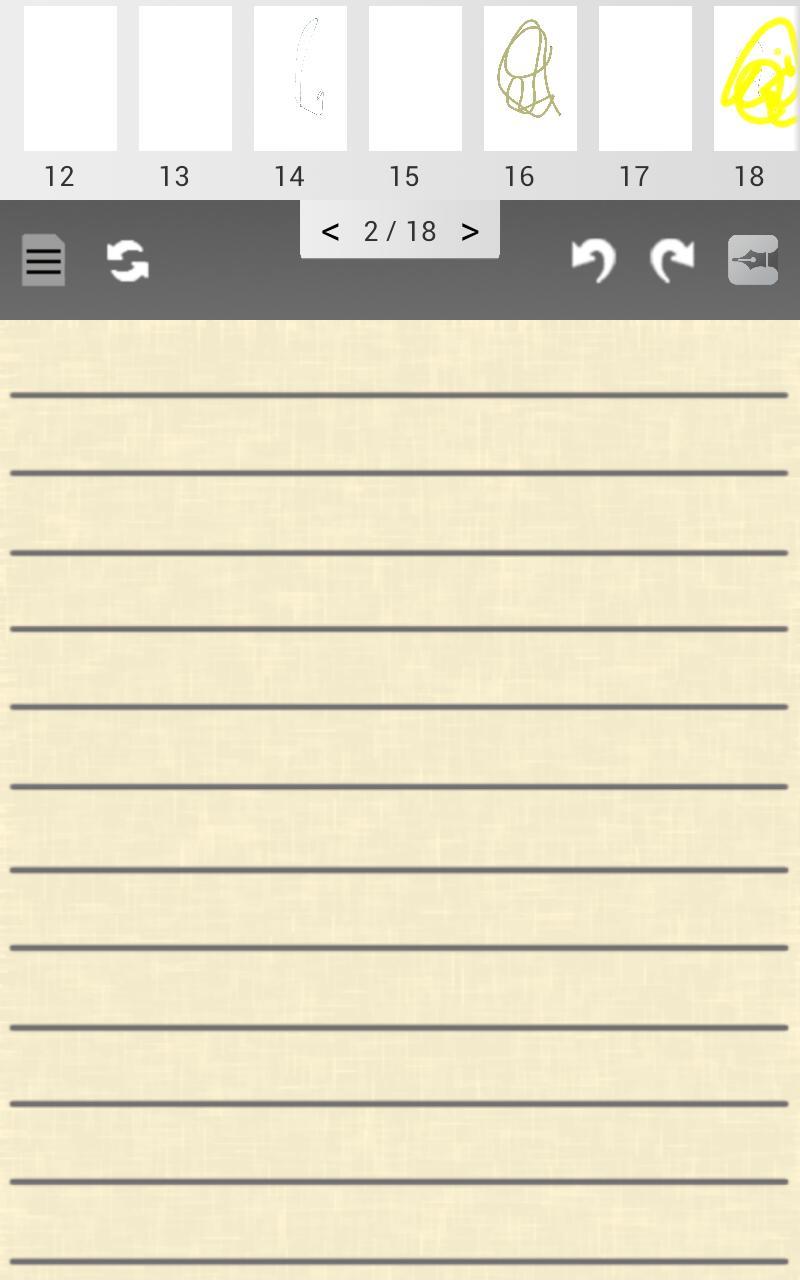The height and width of the screenshot is (1280, 800).
Task: Open page 16 with olive sketch
Action: pyautogui.click(x=530, y=79)
